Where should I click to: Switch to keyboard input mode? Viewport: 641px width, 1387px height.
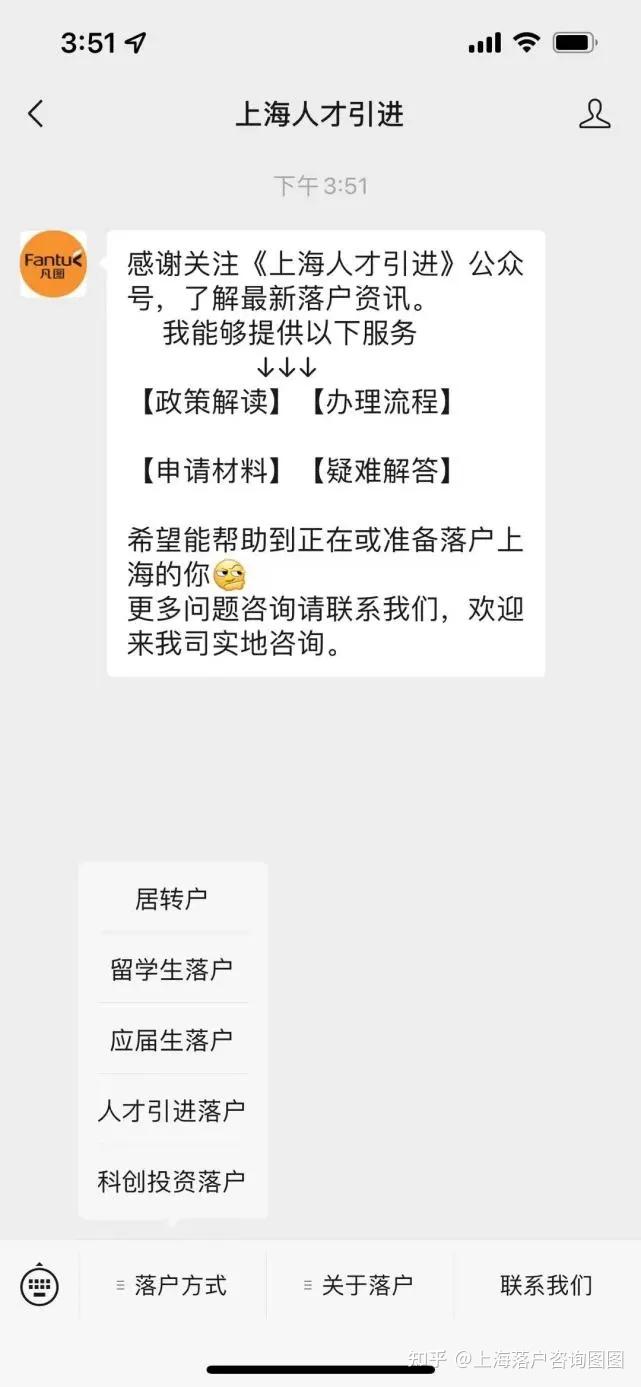pos(40,1285)
